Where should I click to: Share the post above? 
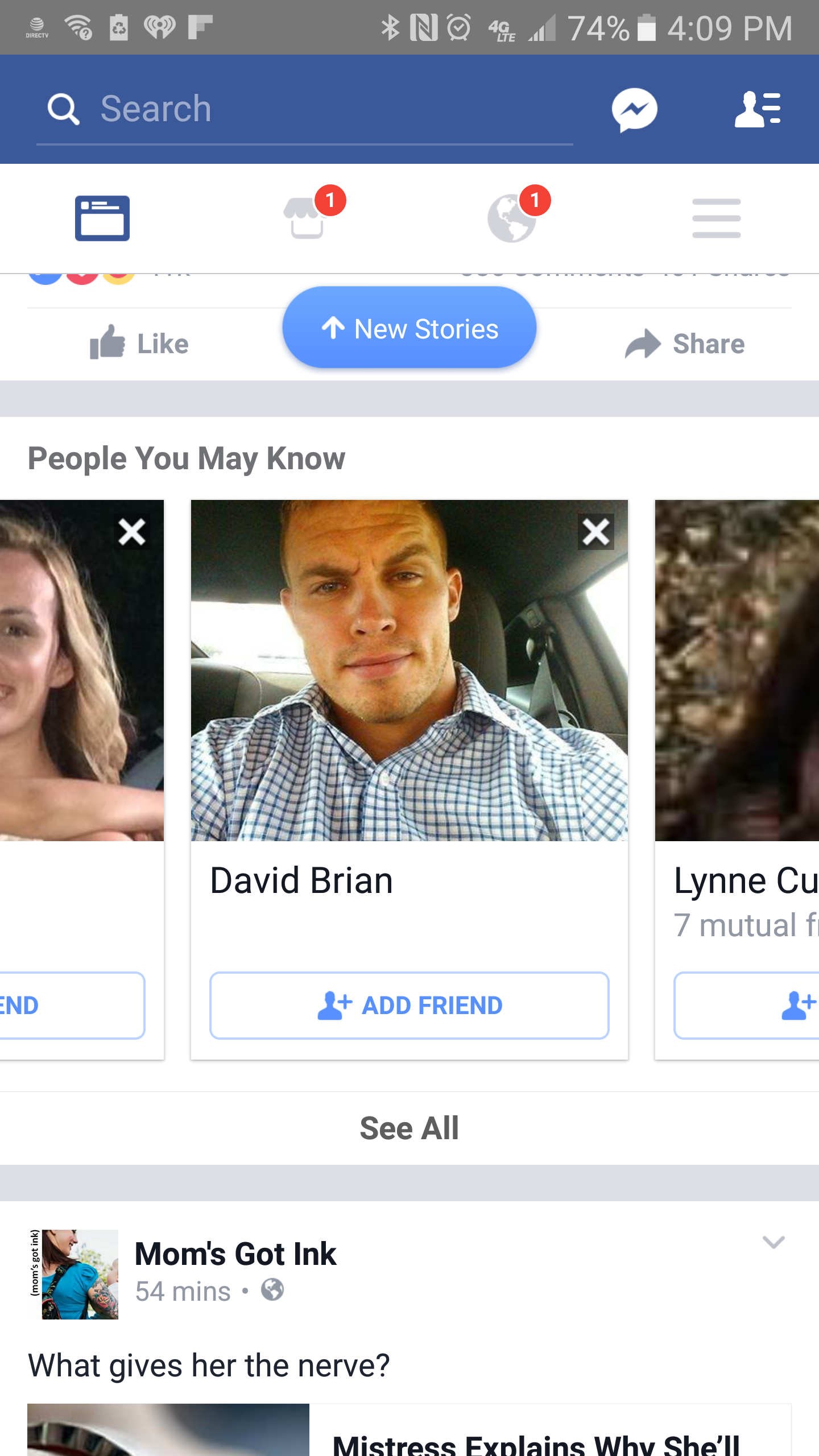coord(685,344)
